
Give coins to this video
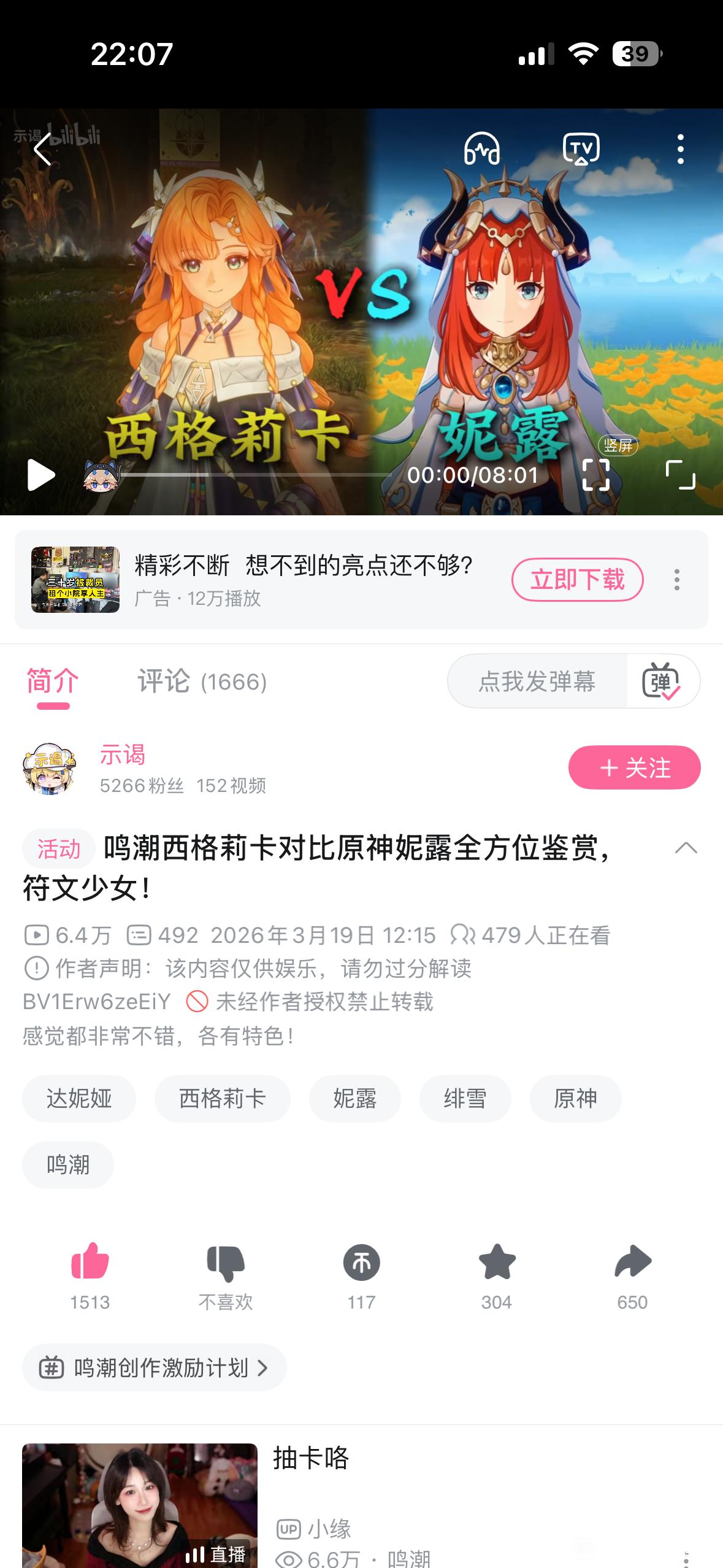pos(361,1262)
